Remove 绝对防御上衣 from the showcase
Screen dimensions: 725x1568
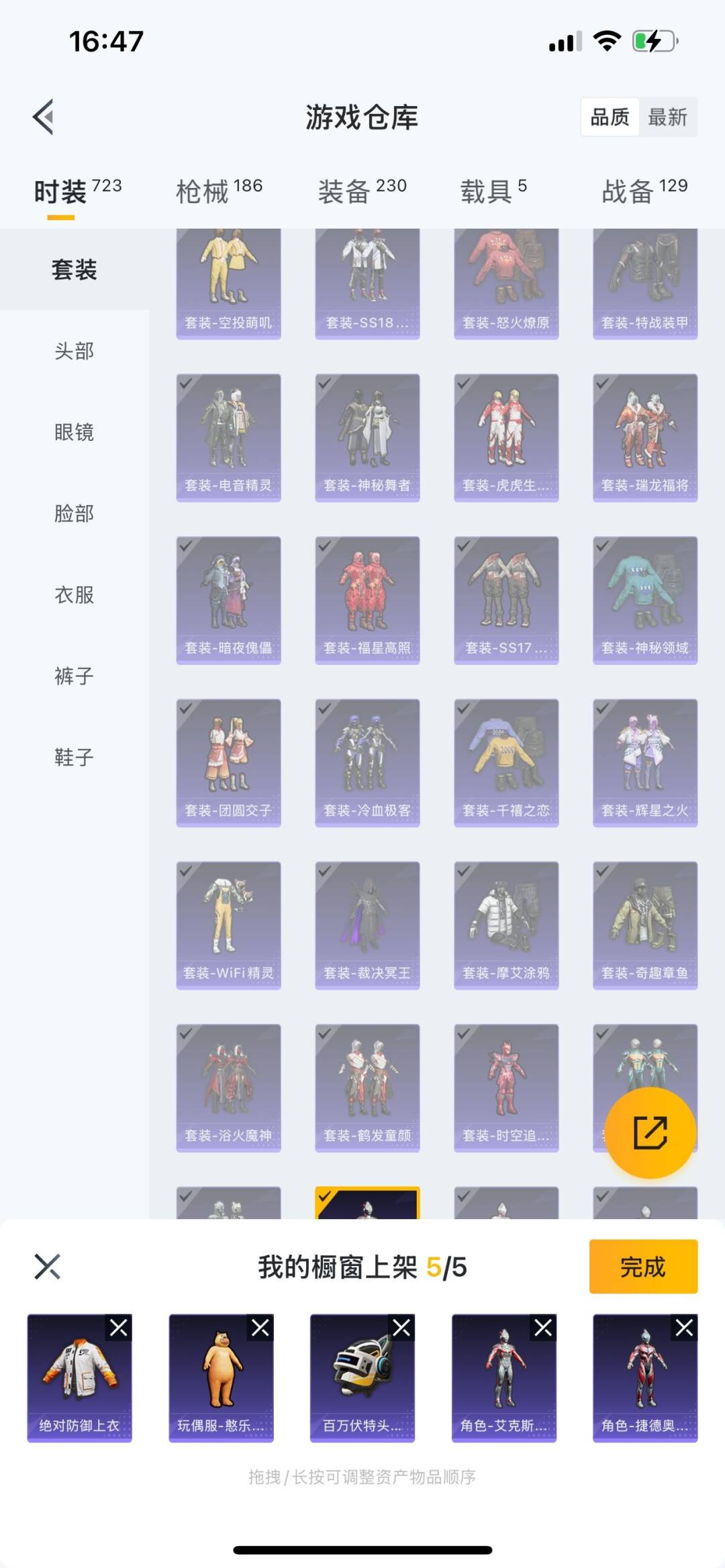tap(119, 1328)
